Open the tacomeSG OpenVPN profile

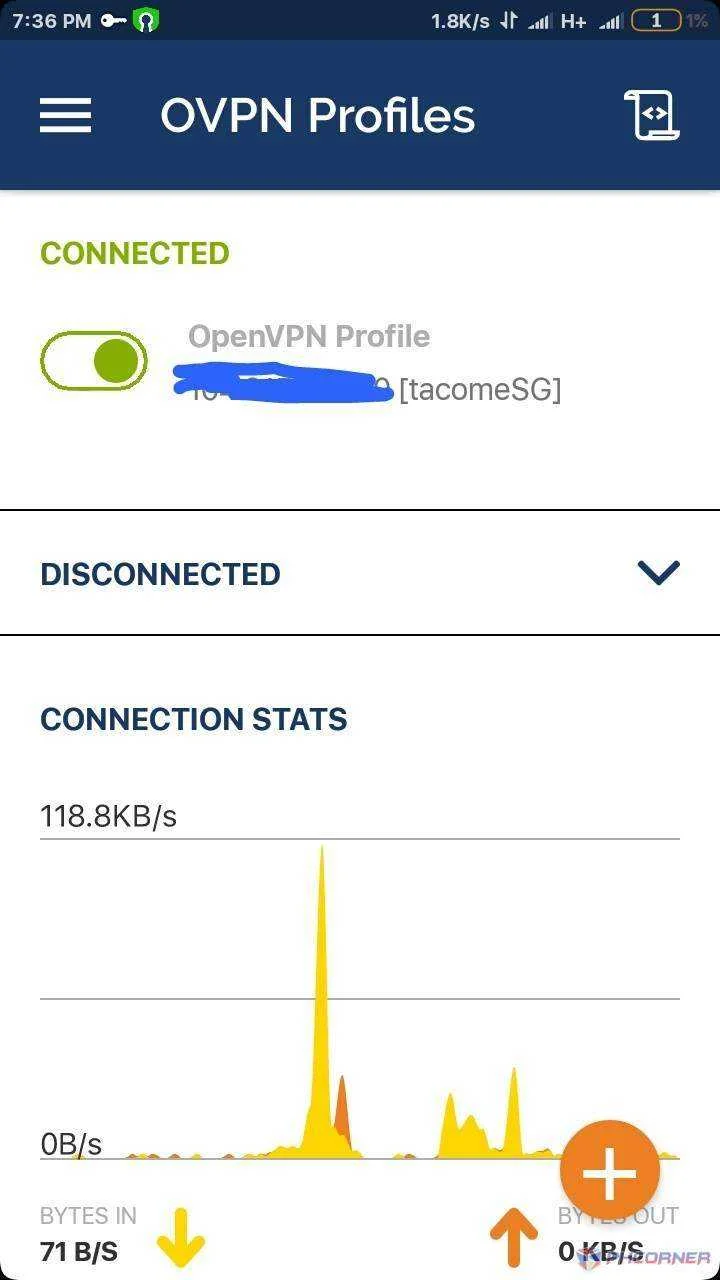coord(375,362)
